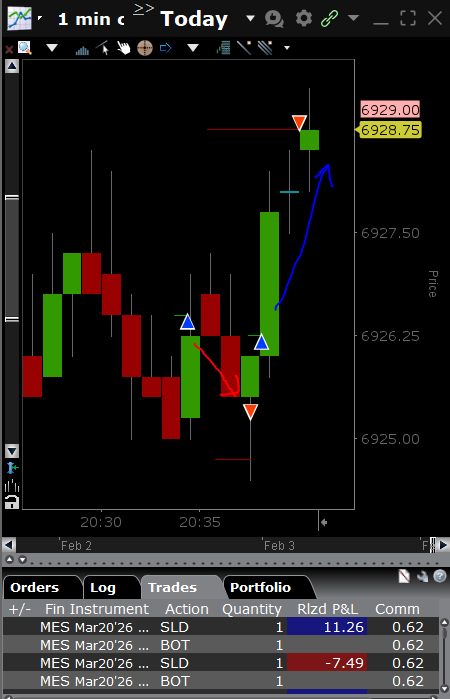Switch to the Log tab
Viewport: 450px width, 699px height.
pyautogui.click(x=103, y=588)
